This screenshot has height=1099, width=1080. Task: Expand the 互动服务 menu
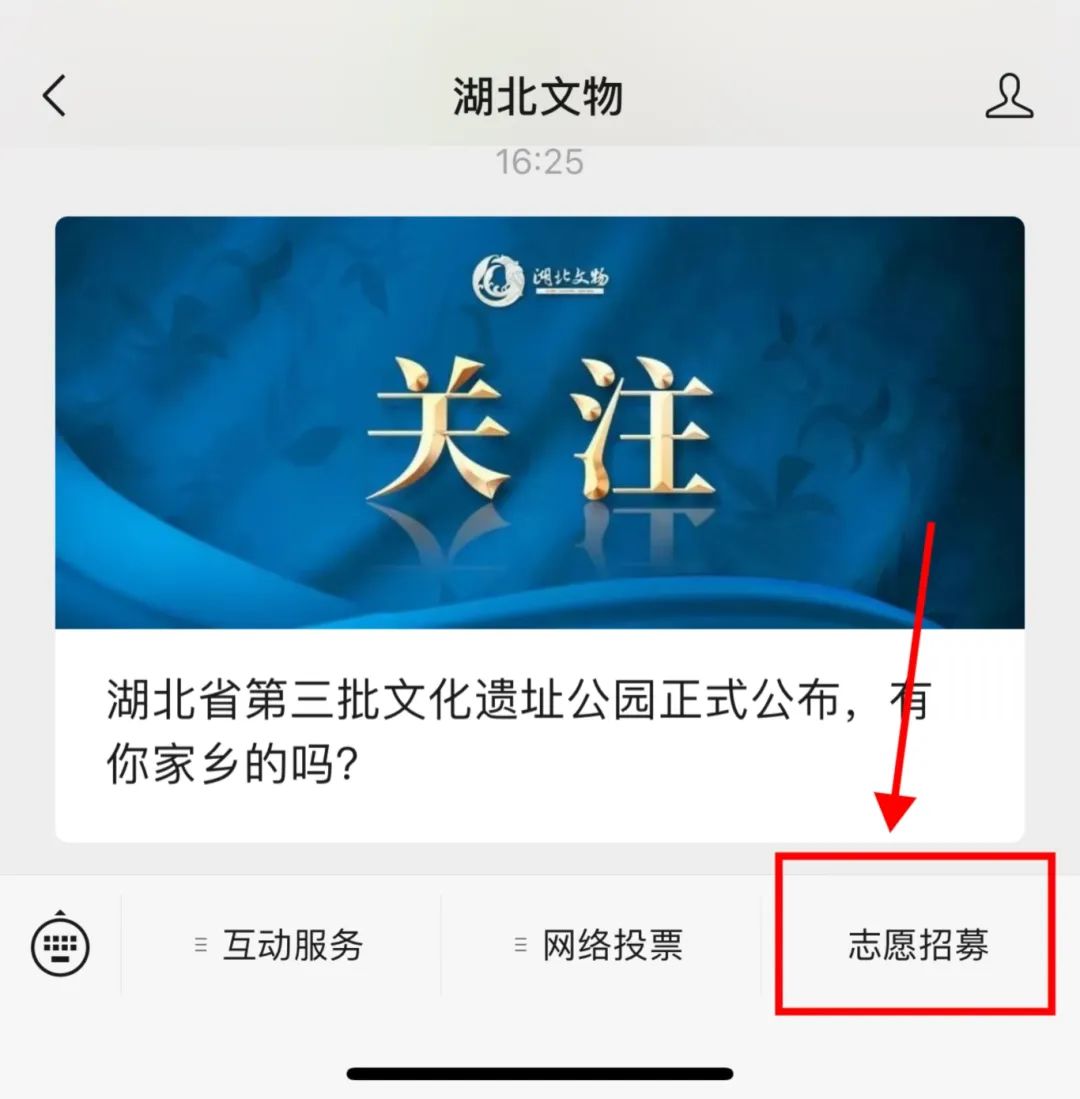click(280, 945)
